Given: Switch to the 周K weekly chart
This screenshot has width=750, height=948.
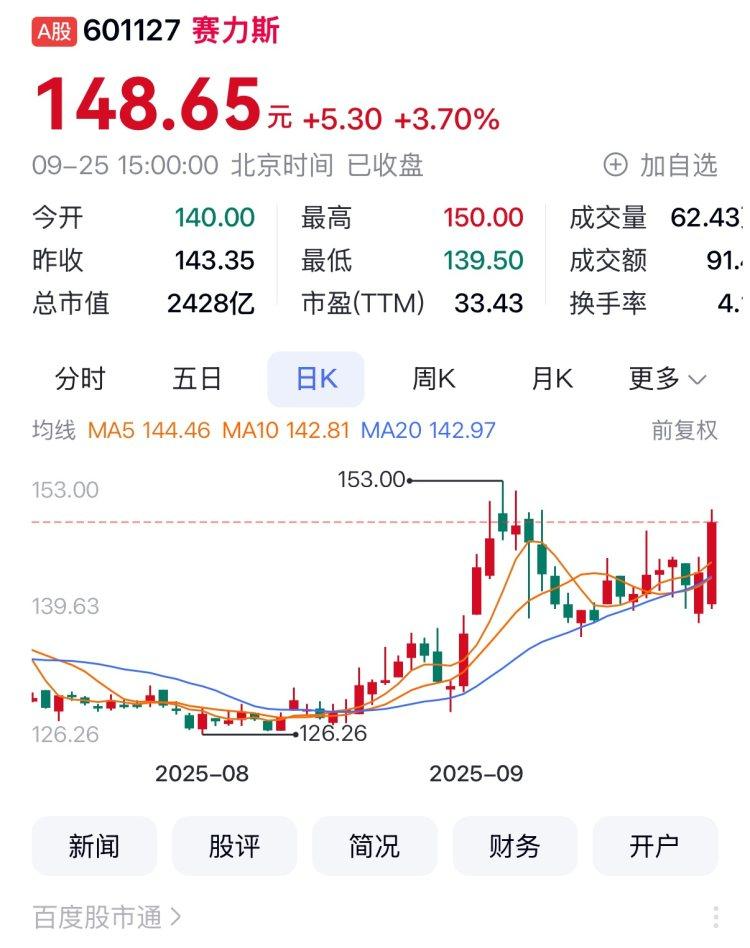Looking at the screenshot, I should coord(434,379).
